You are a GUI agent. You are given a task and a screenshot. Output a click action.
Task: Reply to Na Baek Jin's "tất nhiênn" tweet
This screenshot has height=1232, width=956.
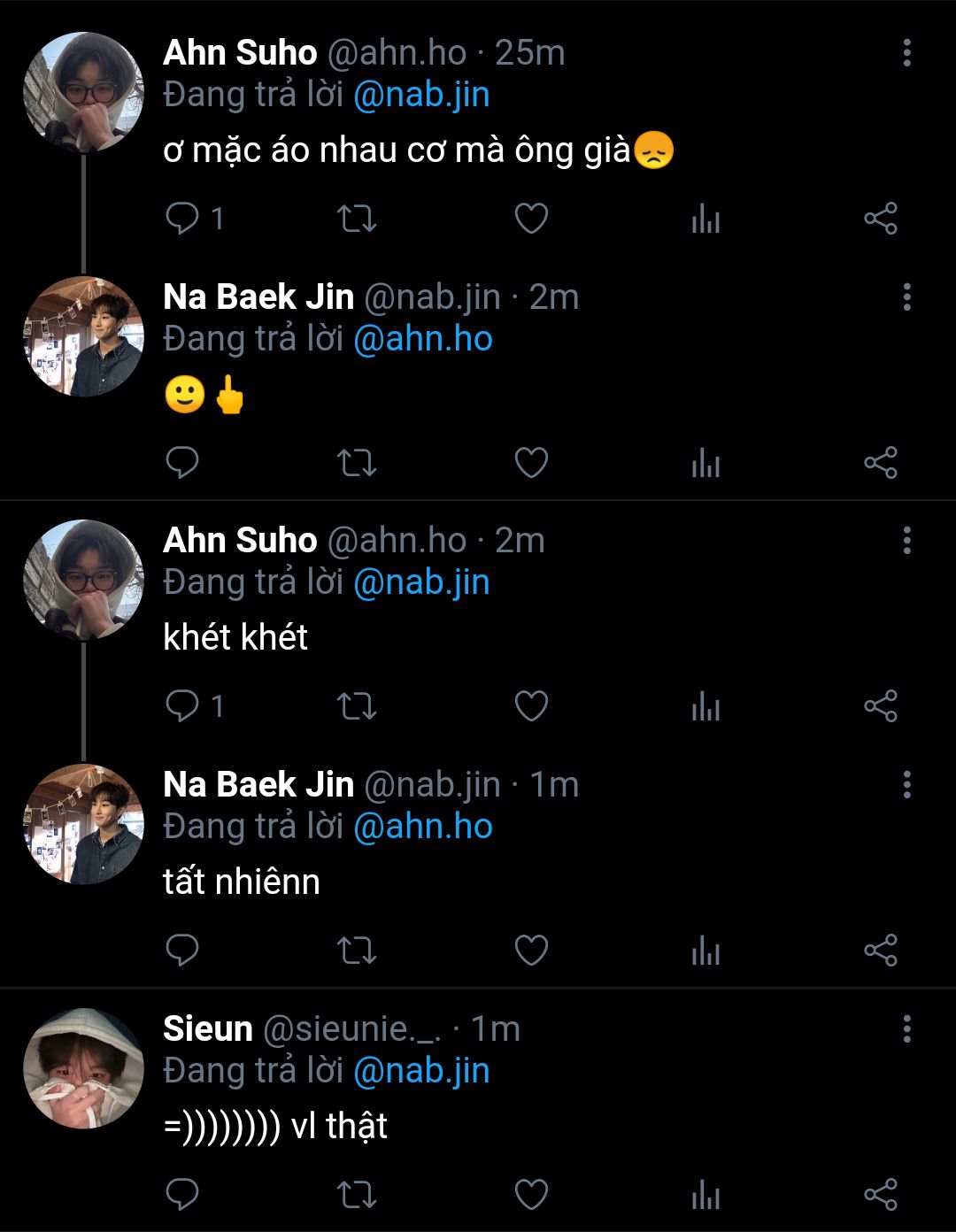[183, 950]
